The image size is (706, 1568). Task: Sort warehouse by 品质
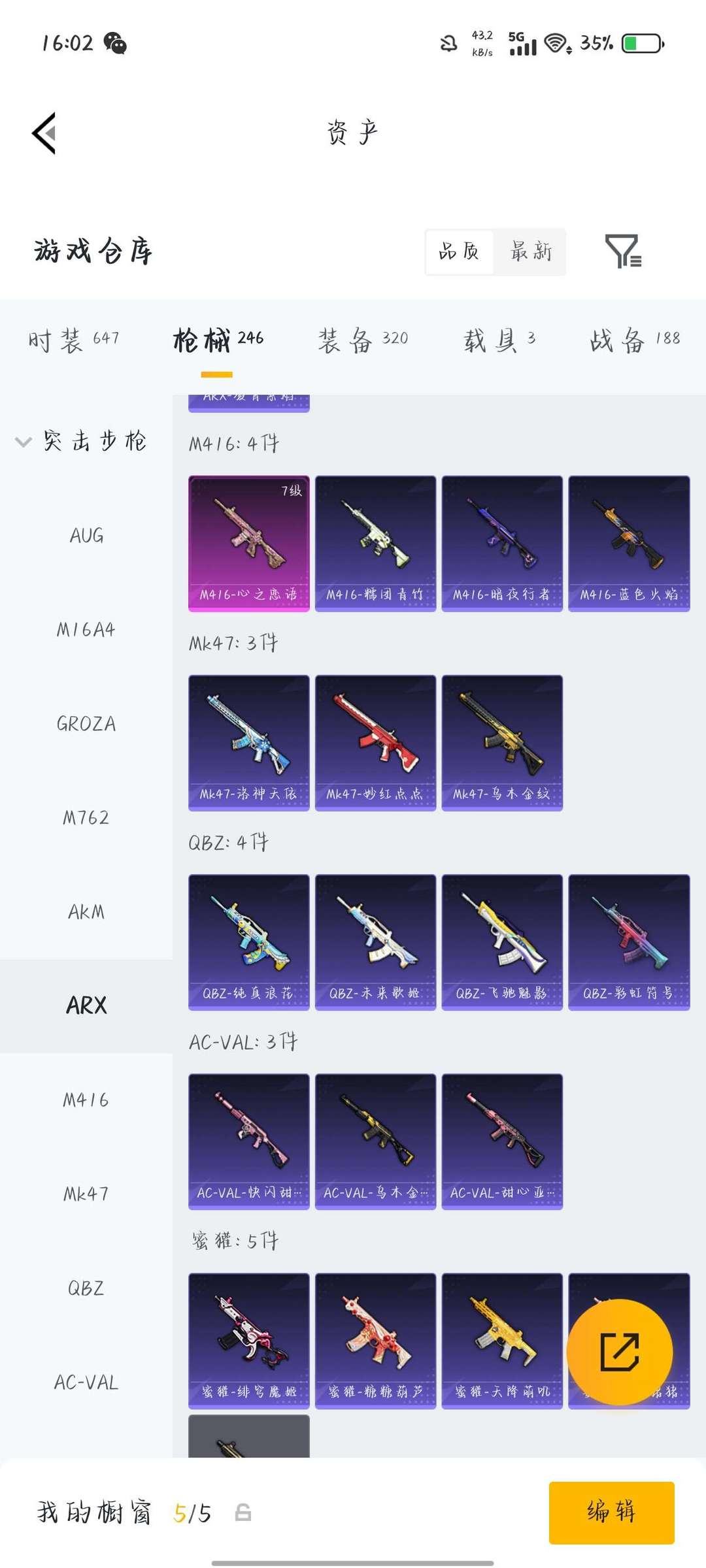point(459,252)
